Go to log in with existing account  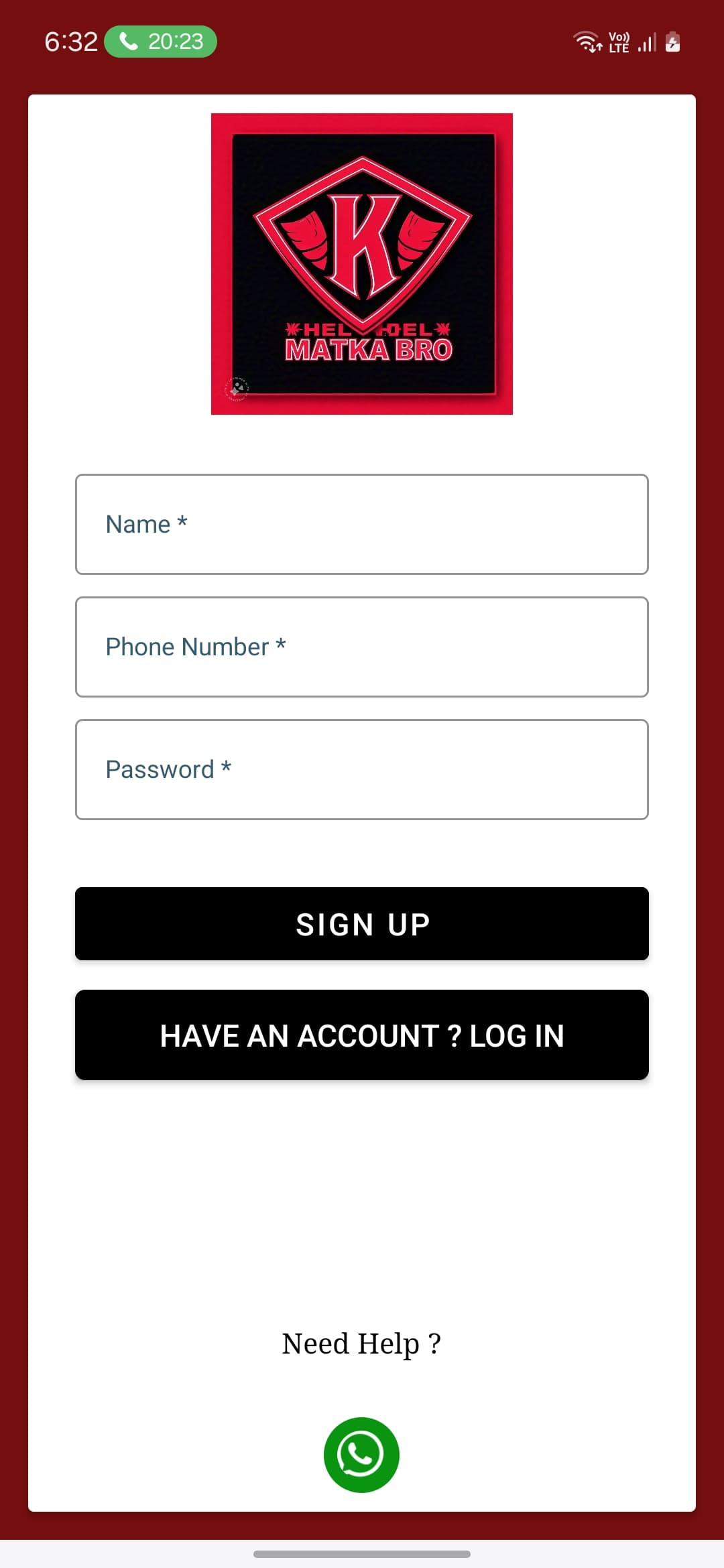(362, 1035)
